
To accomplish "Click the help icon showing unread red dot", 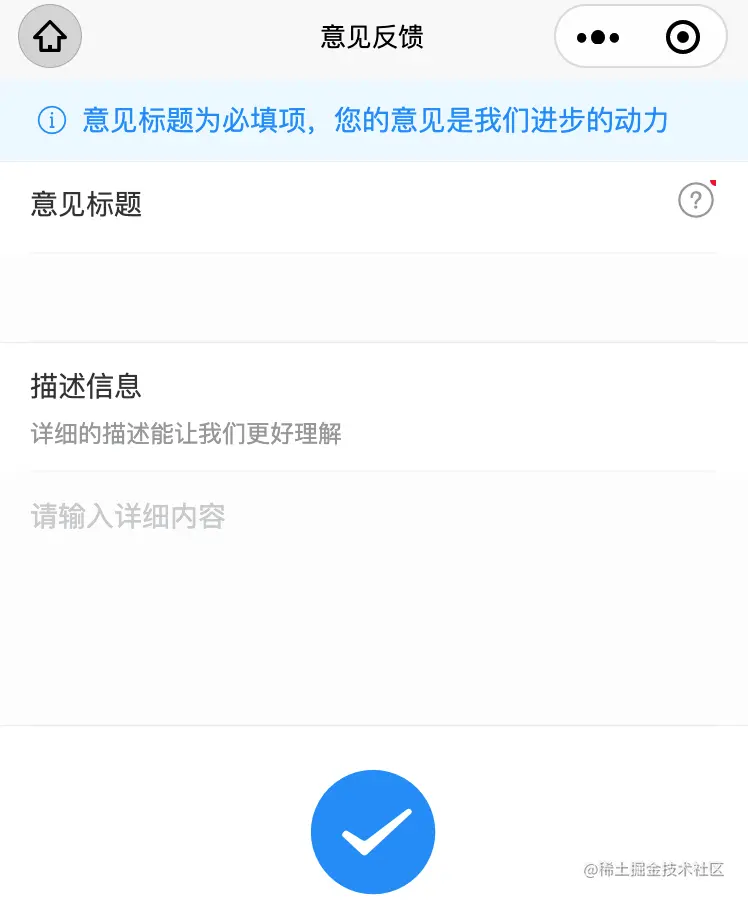I will pos(695,200).
